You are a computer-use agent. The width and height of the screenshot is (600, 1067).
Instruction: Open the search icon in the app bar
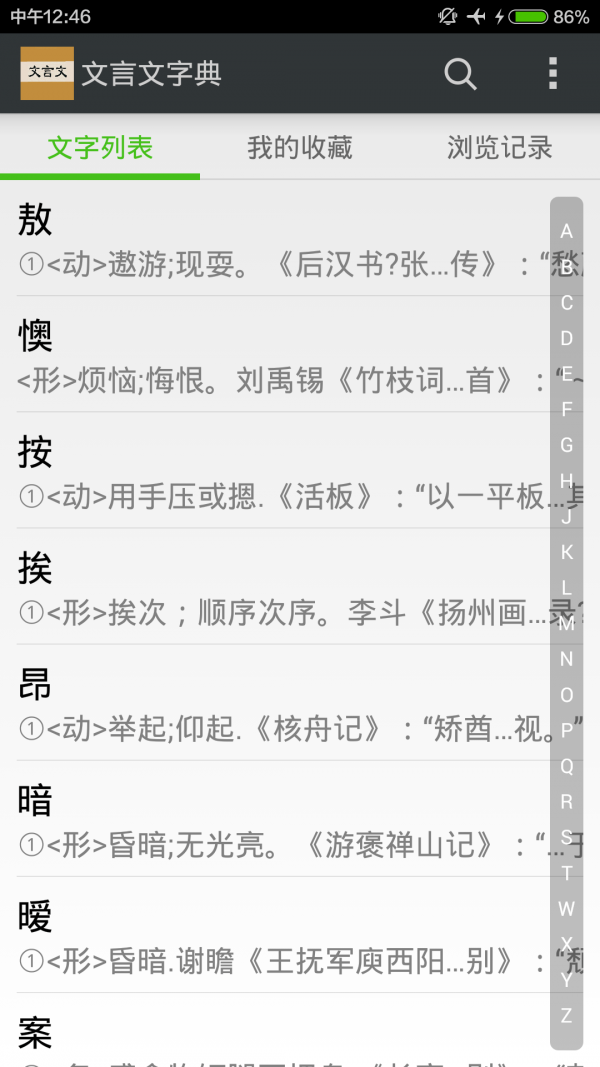460,74
